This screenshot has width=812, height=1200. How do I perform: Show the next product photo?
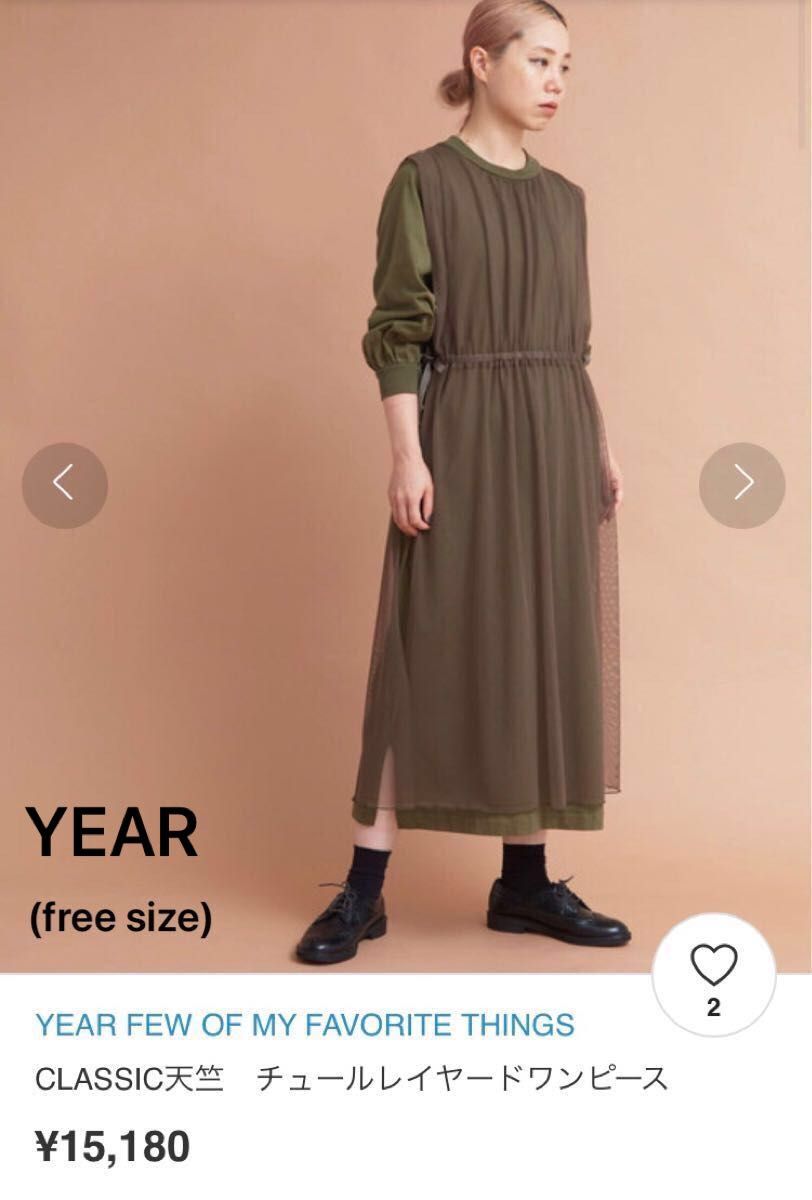742,485
